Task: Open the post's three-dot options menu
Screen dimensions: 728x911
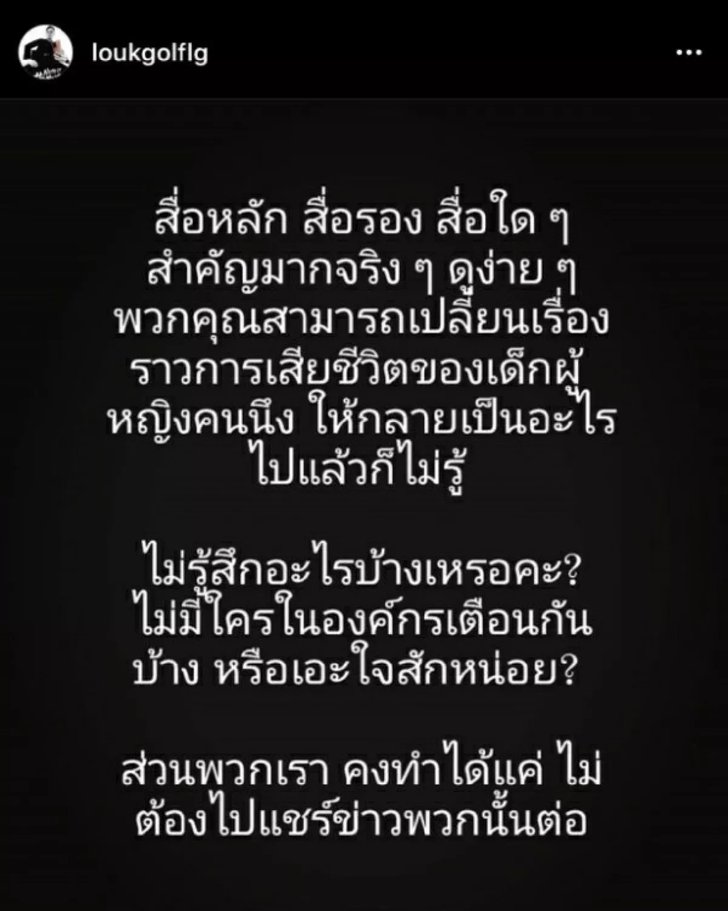Action: click(688, 53)
